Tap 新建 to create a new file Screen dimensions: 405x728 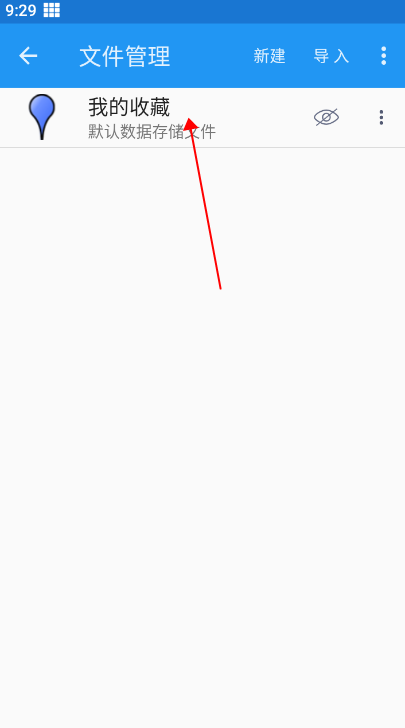tap(269, 56)
